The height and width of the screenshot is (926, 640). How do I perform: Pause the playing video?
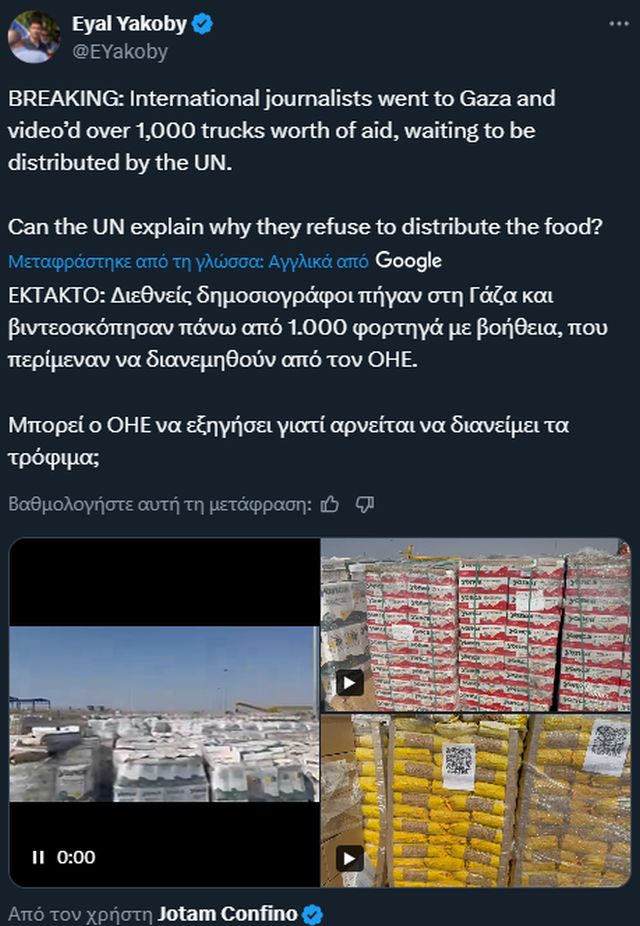point(38,857)
